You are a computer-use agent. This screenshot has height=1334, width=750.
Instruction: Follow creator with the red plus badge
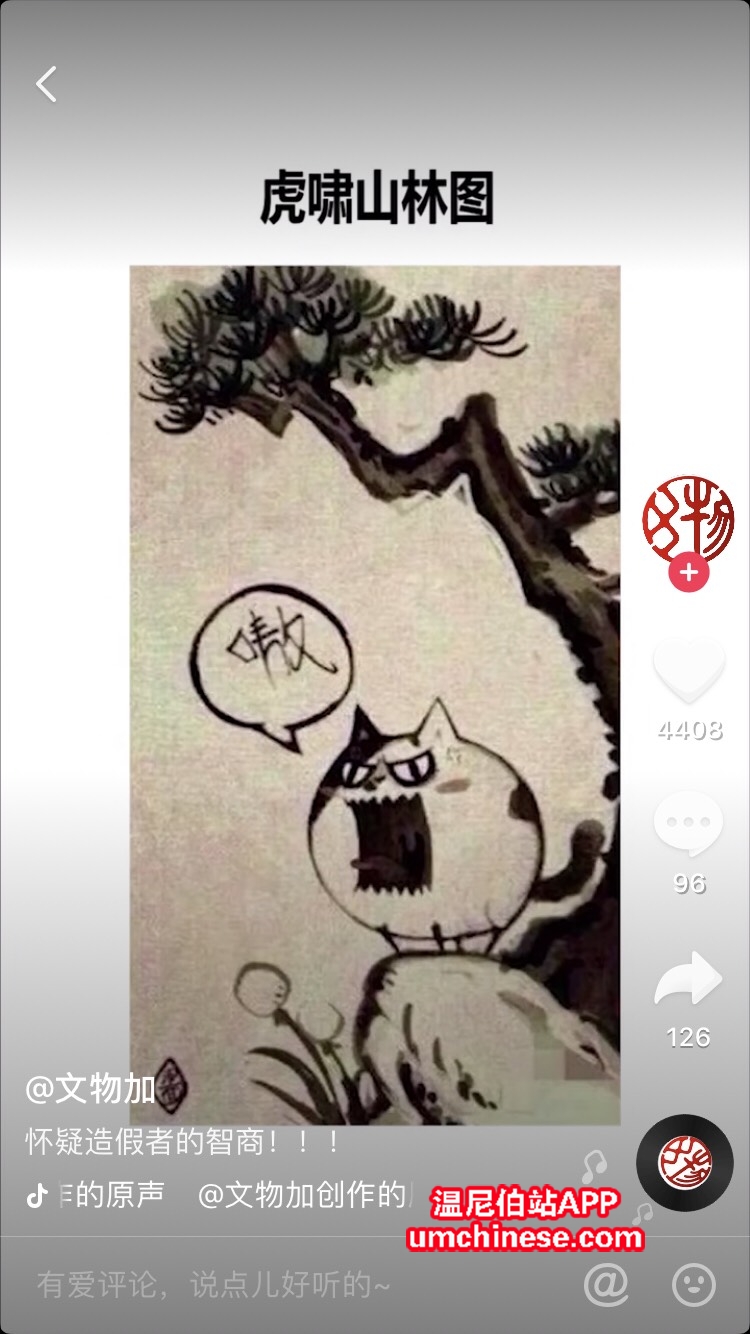click(x=688, y=574)
